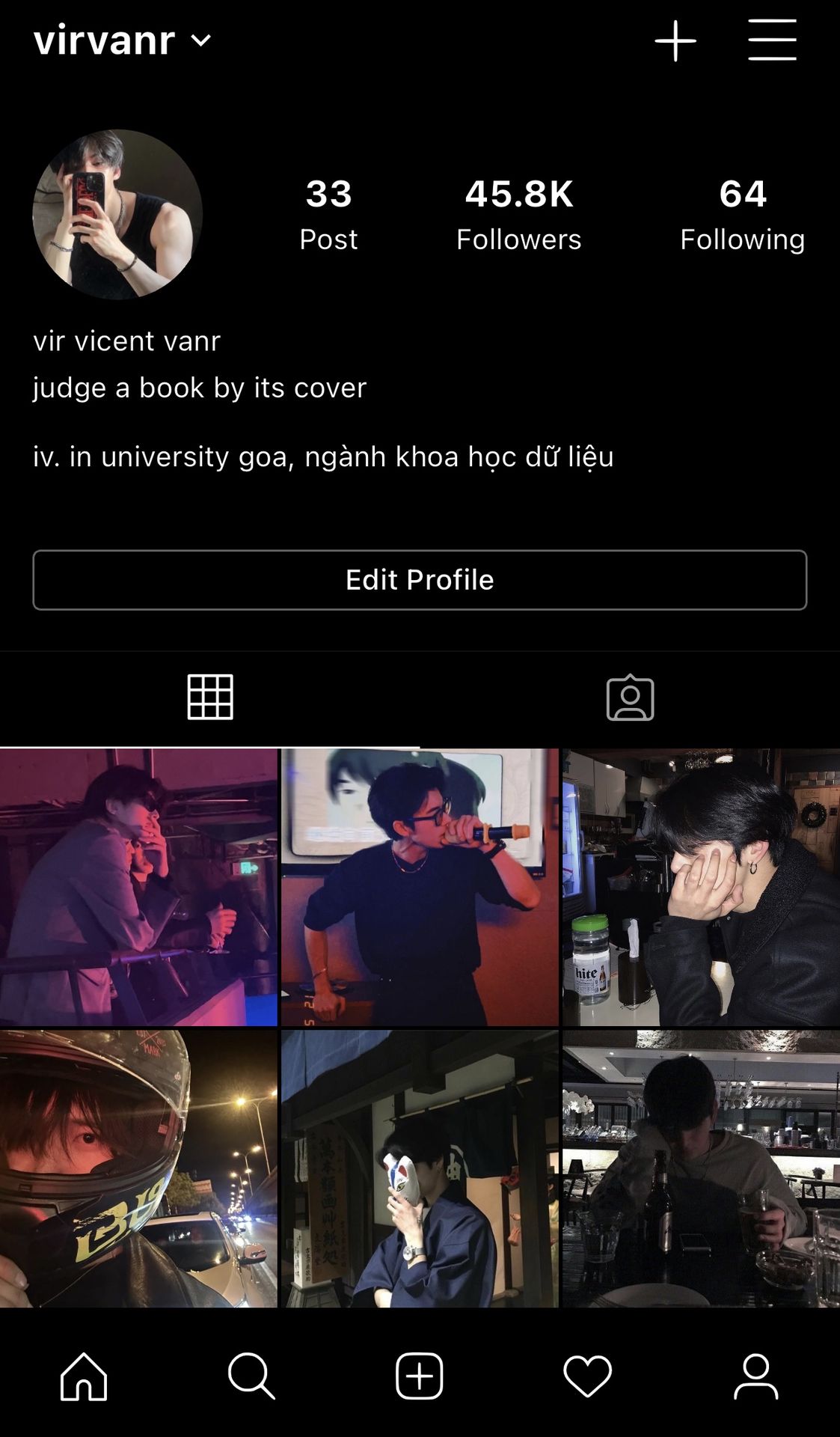The height and width of the screenshot is (1437, 840).
Task: Open the hamburger menu
Action: coord(772,40)
